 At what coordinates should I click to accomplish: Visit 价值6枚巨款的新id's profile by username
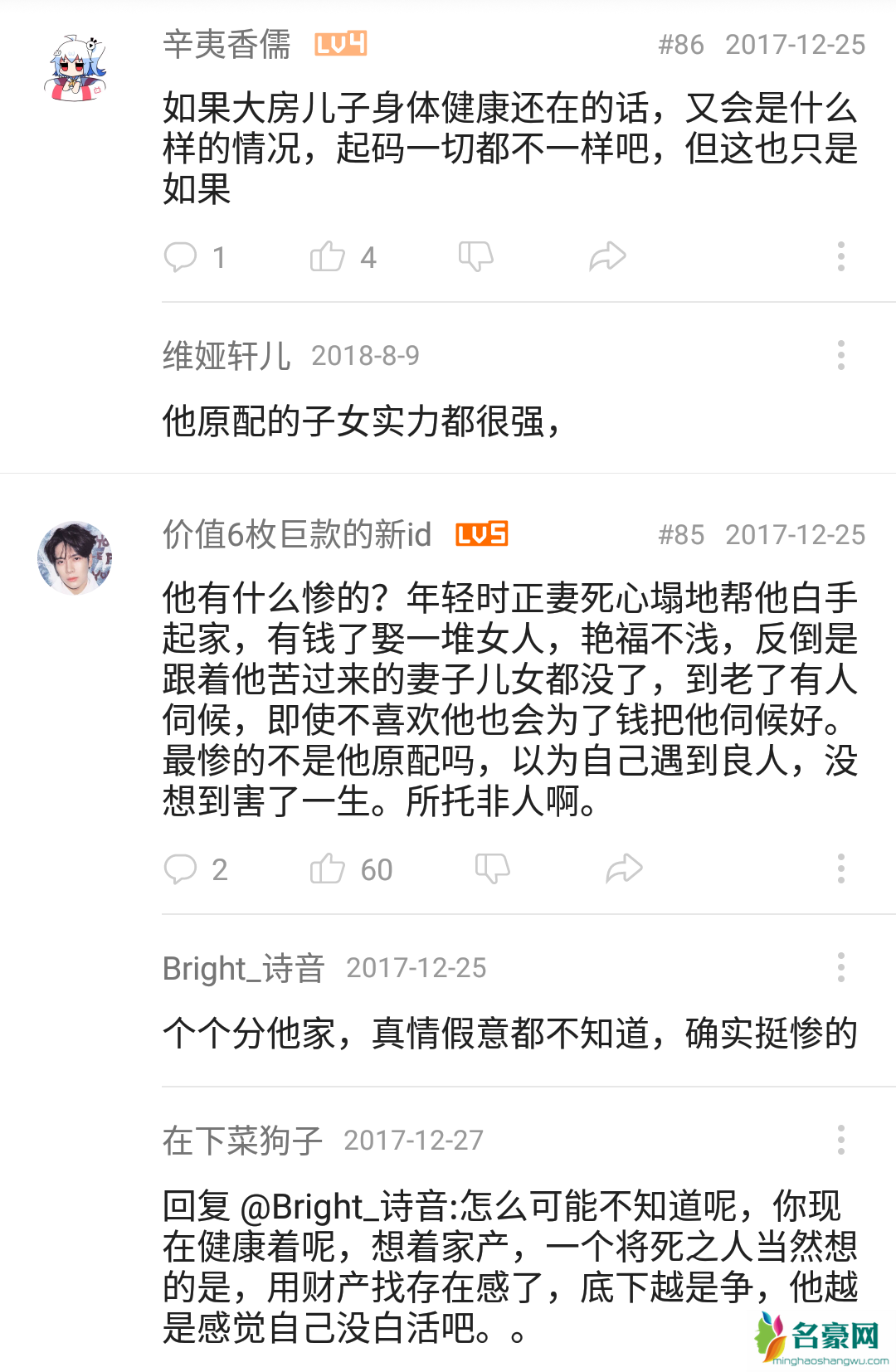point(297,535)
